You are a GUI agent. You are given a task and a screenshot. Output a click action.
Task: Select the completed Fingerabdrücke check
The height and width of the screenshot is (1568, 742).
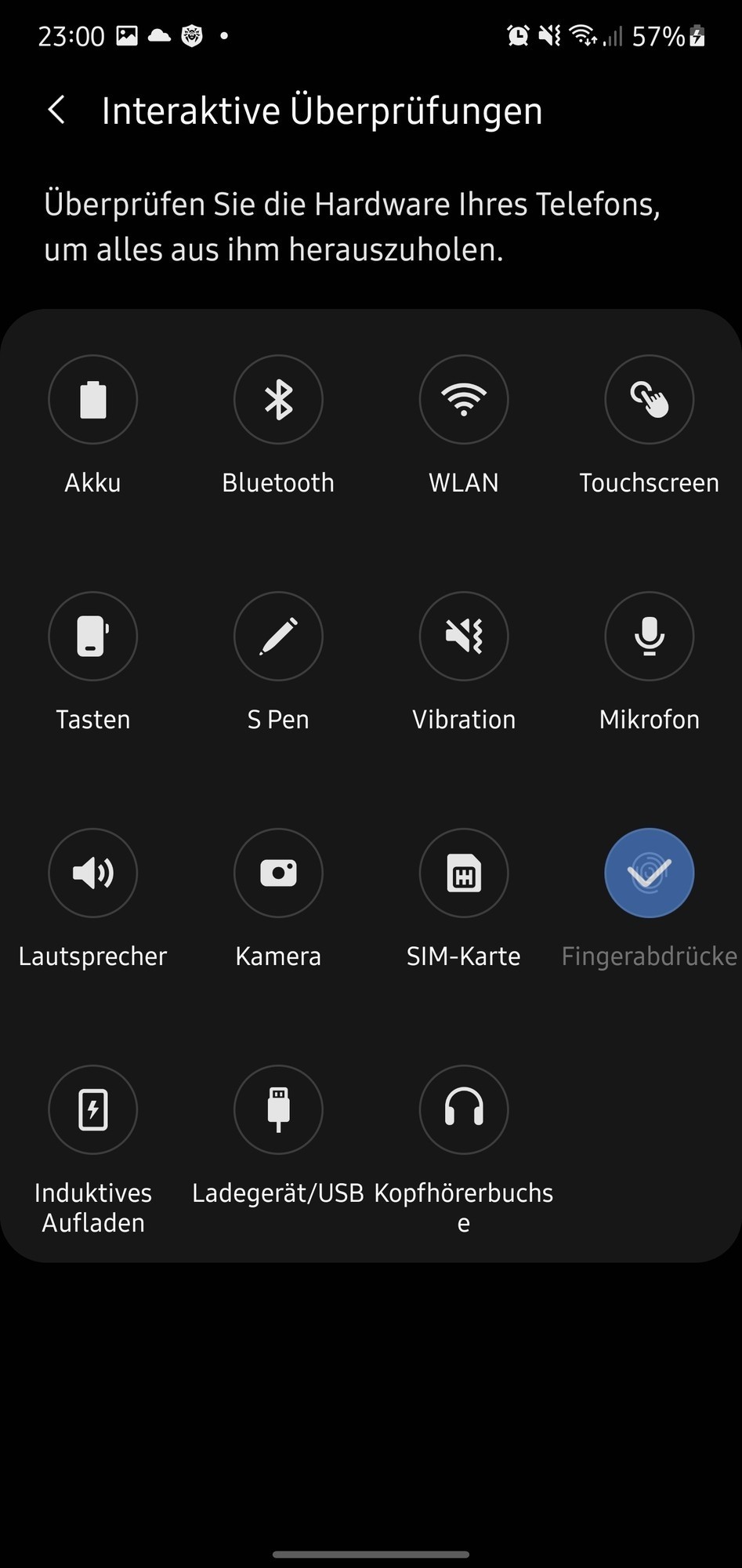click(x=649, y=873)
